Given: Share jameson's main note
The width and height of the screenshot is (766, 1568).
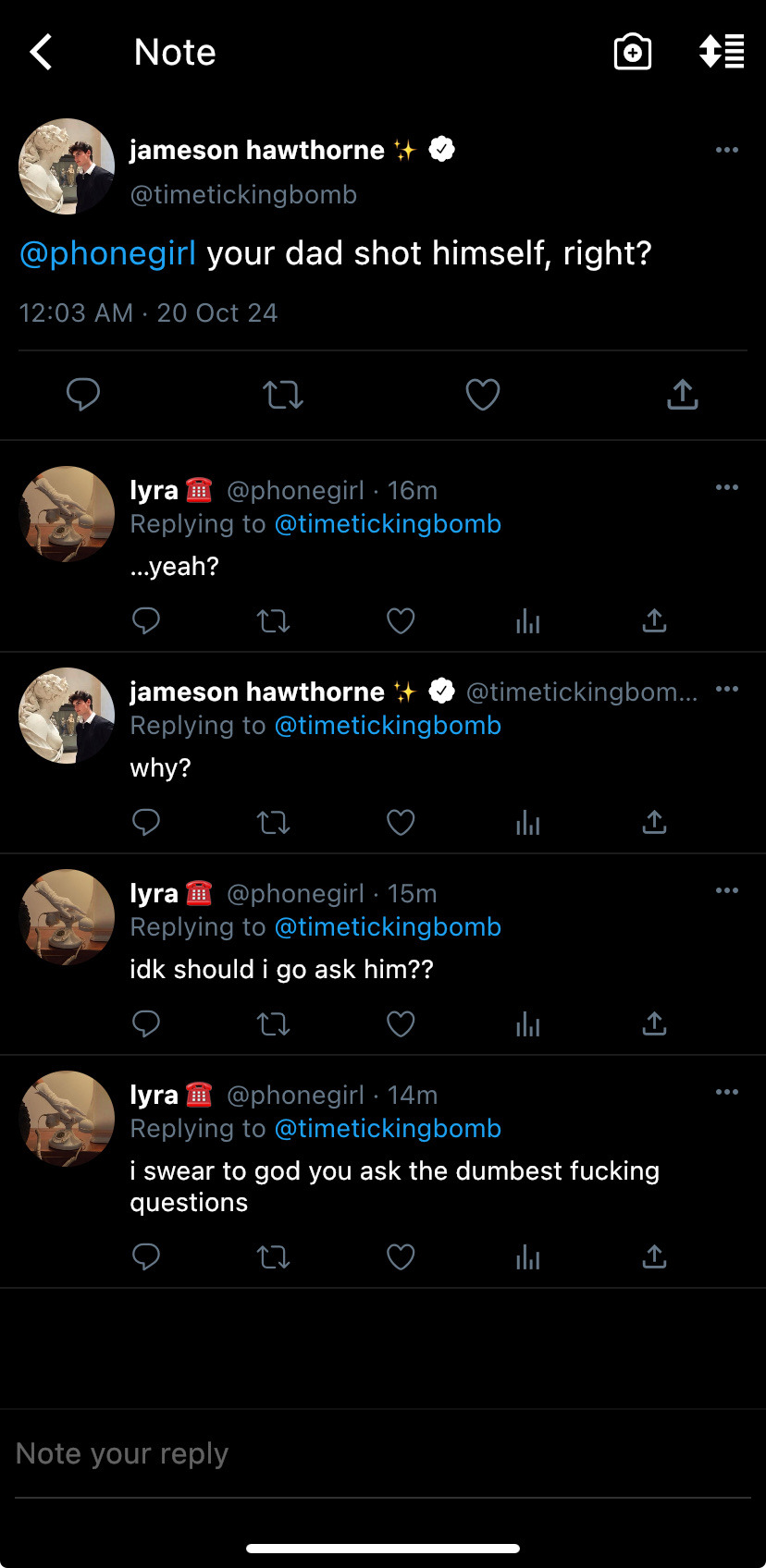Looking at the screenshot, I should [x=682, y=395].
